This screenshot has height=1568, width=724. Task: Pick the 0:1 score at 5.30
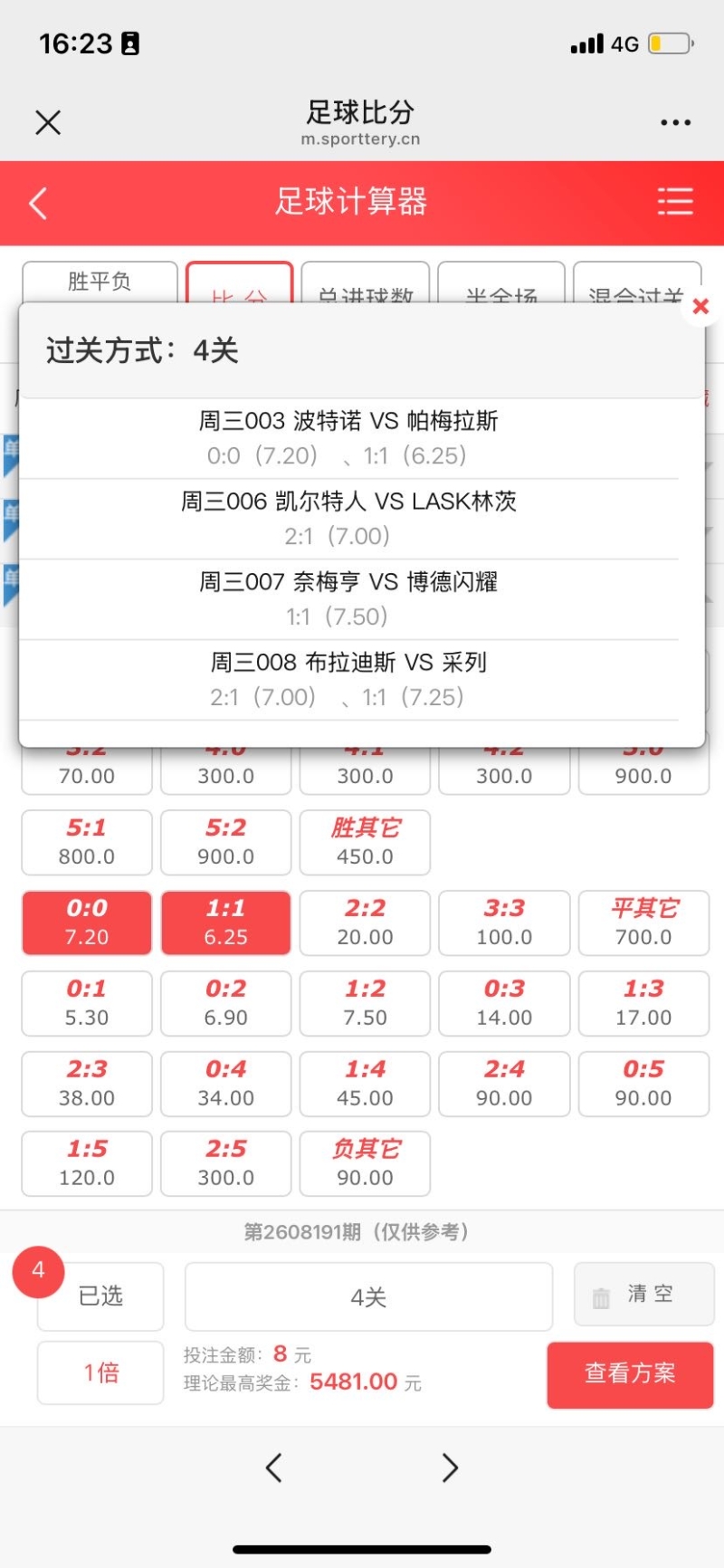pos(87,1003)
